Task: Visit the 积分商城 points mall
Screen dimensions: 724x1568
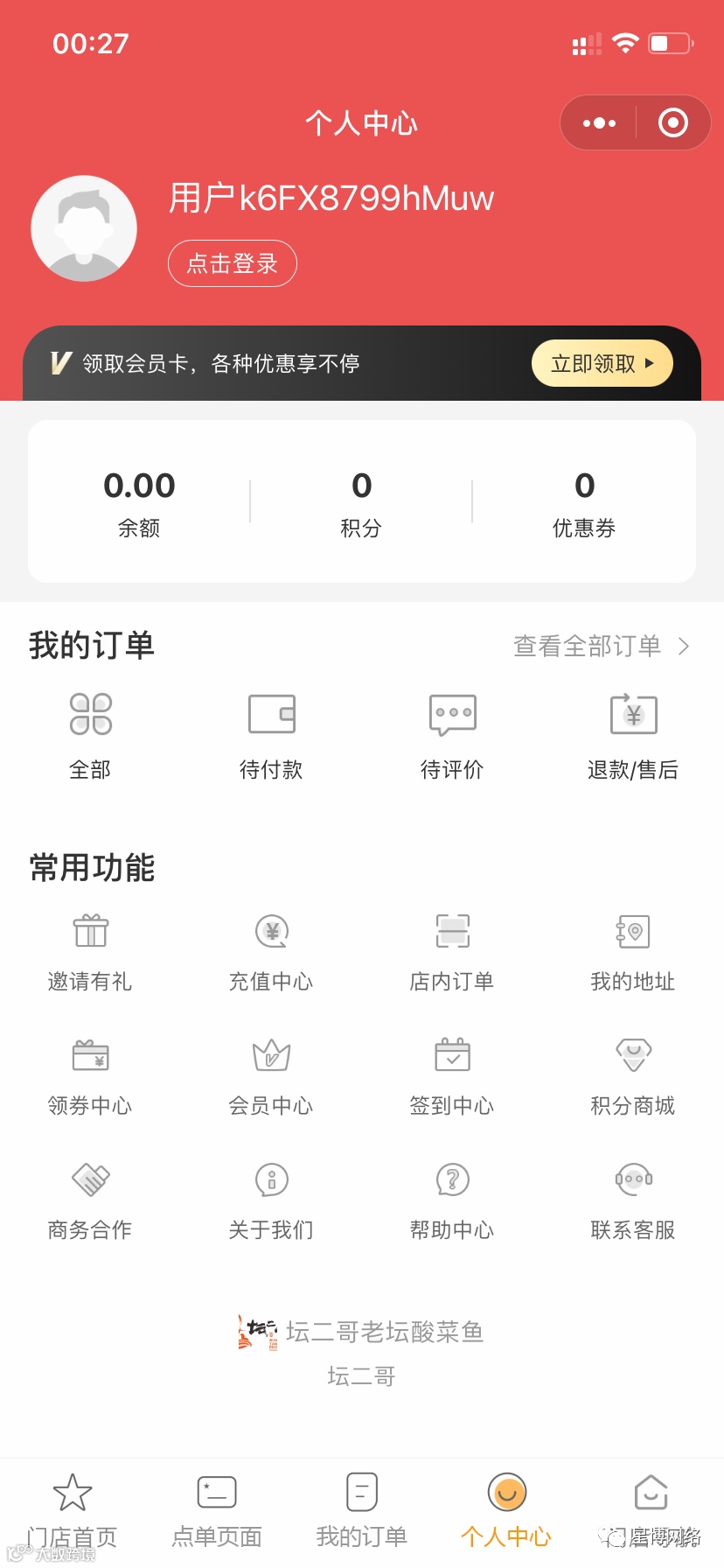Action: tap(633, 1075)
